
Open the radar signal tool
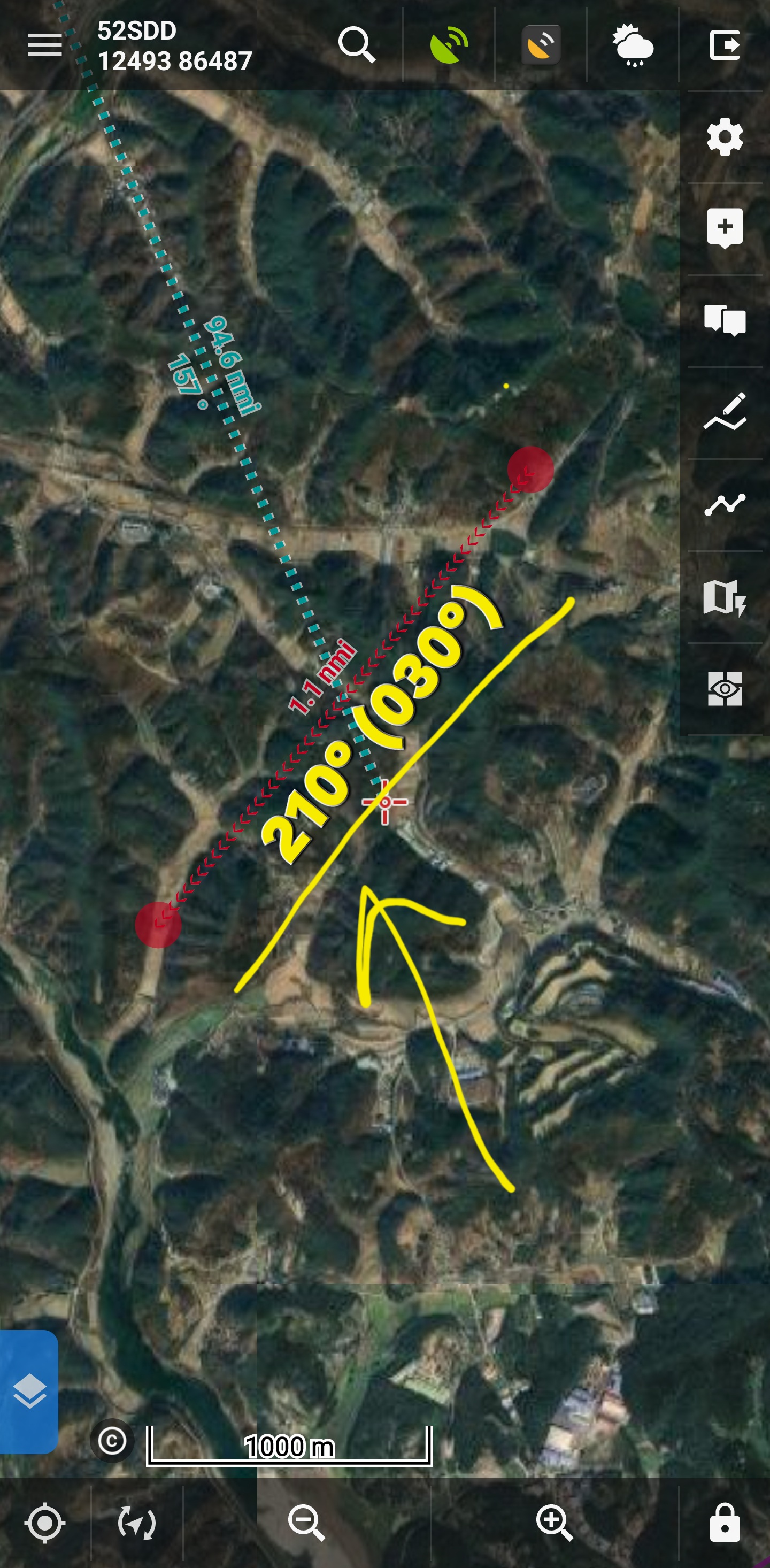pos(541,45)
